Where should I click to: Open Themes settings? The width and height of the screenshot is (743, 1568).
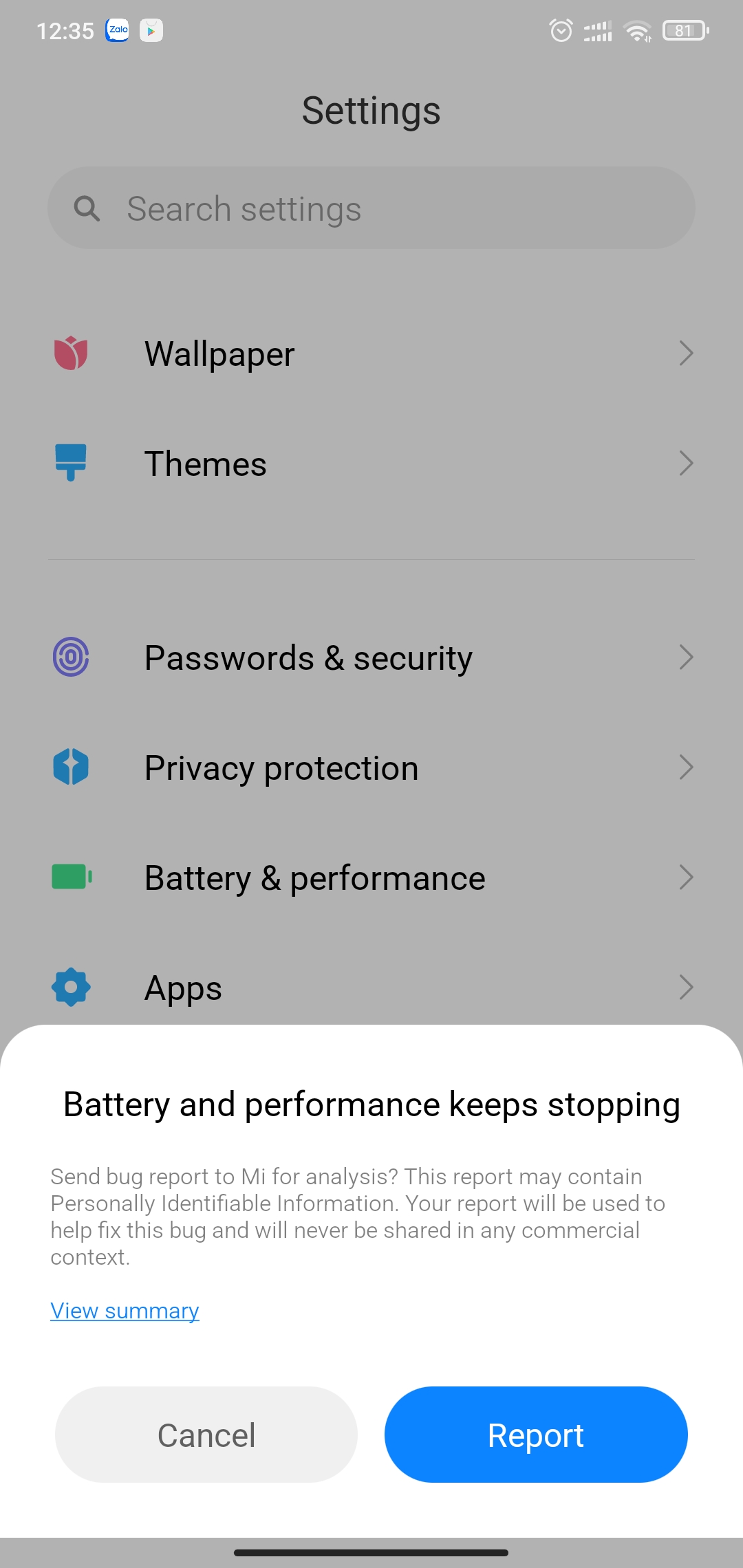pyautogui.click(x=371, y=464)
